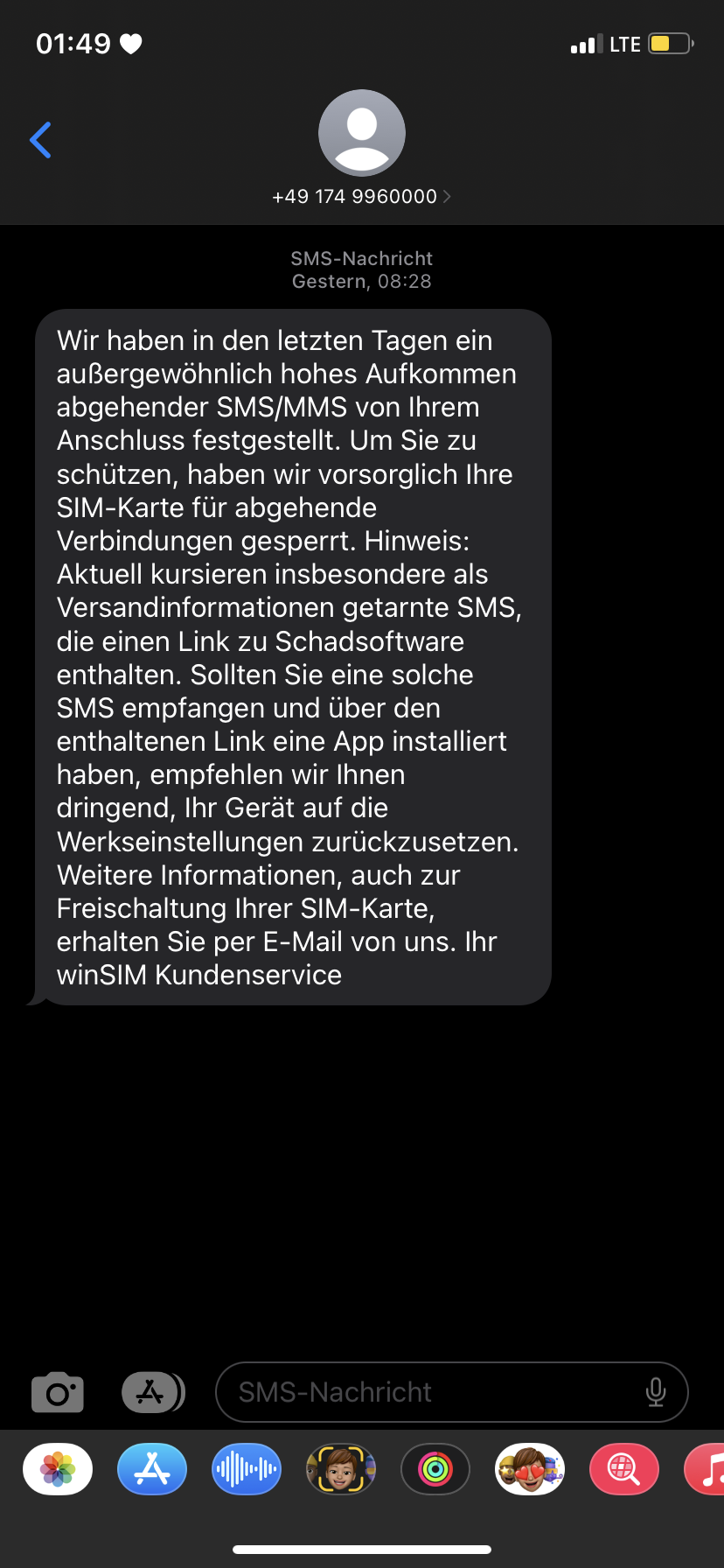Screen dimensions: 724x1568
Task: Go back to the conversations list
Action: 40,140
